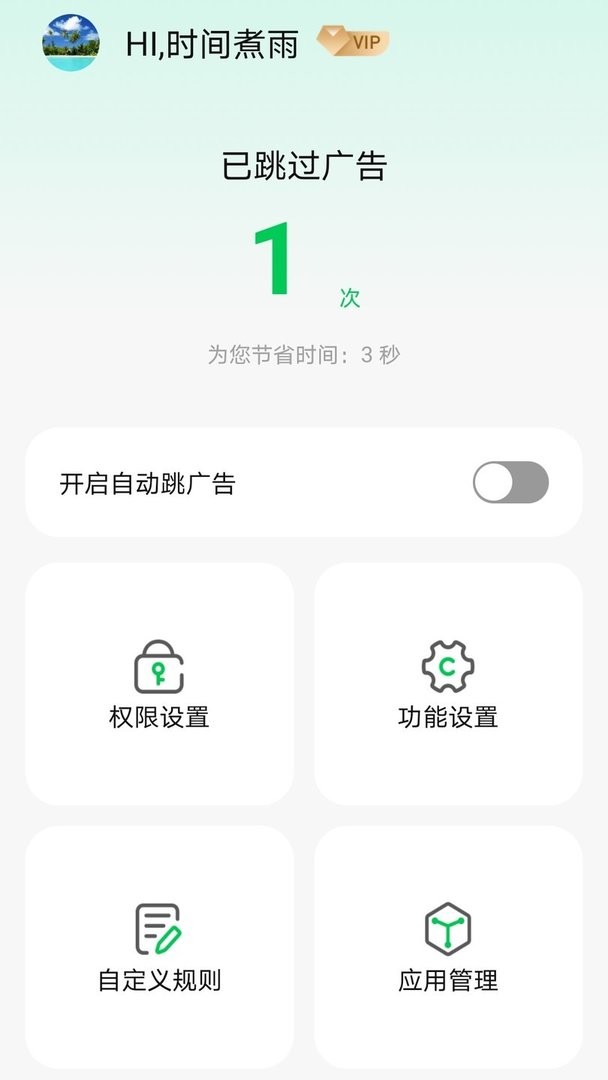Open the 功能设置 card

point(448,684)
